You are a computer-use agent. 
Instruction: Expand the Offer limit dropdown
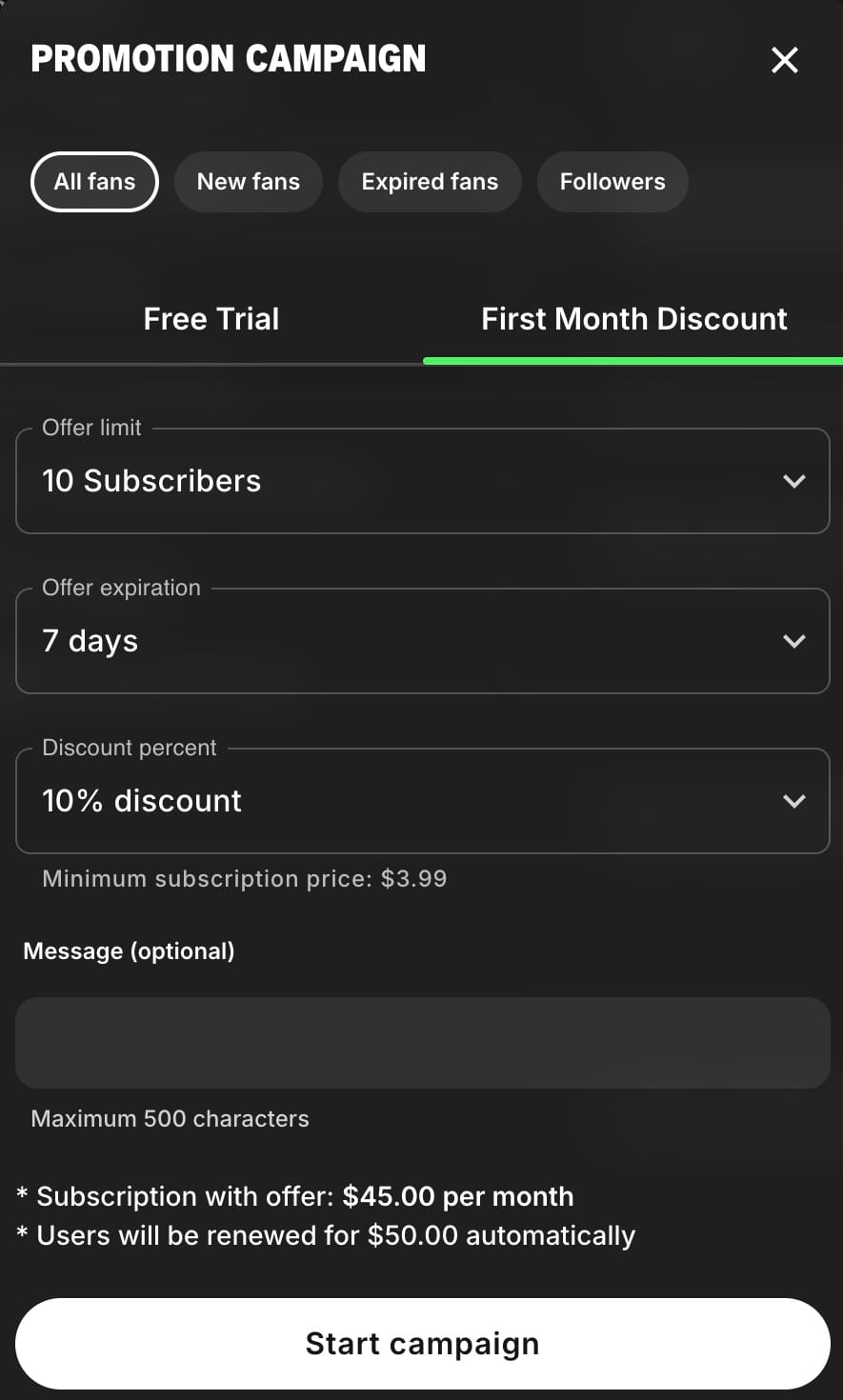(423, 481)
